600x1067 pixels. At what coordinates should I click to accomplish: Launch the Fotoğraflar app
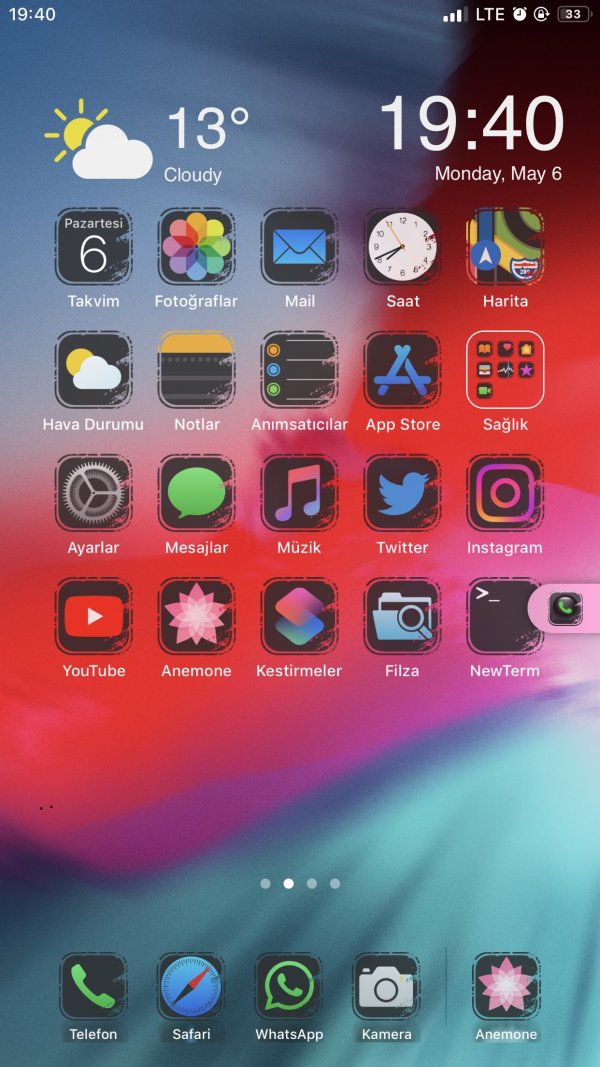pyautogui.click(x=196, y=247)
